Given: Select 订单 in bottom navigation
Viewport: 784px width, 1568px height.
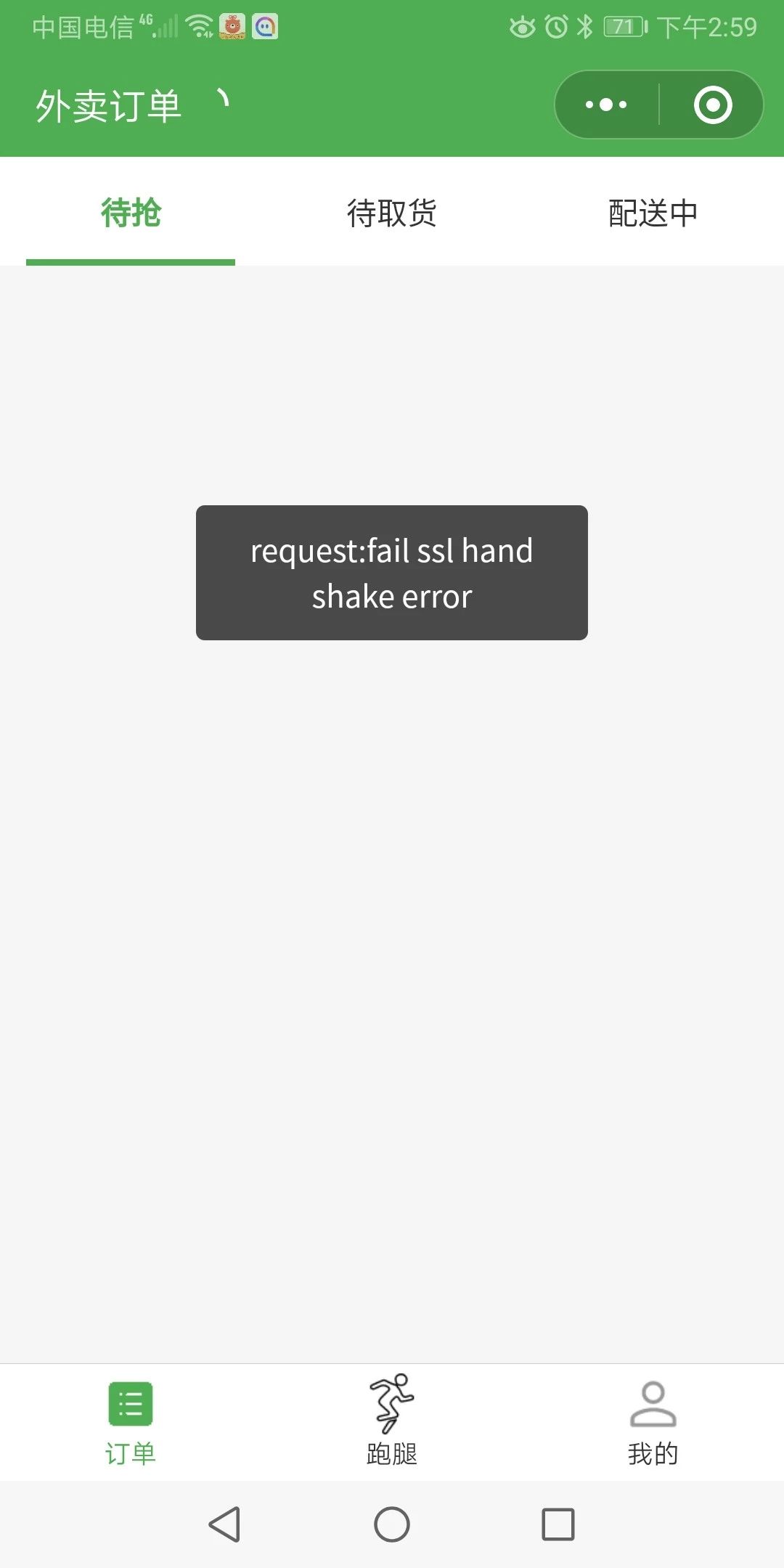Looking at the screenshot, I should (131, 1423).
